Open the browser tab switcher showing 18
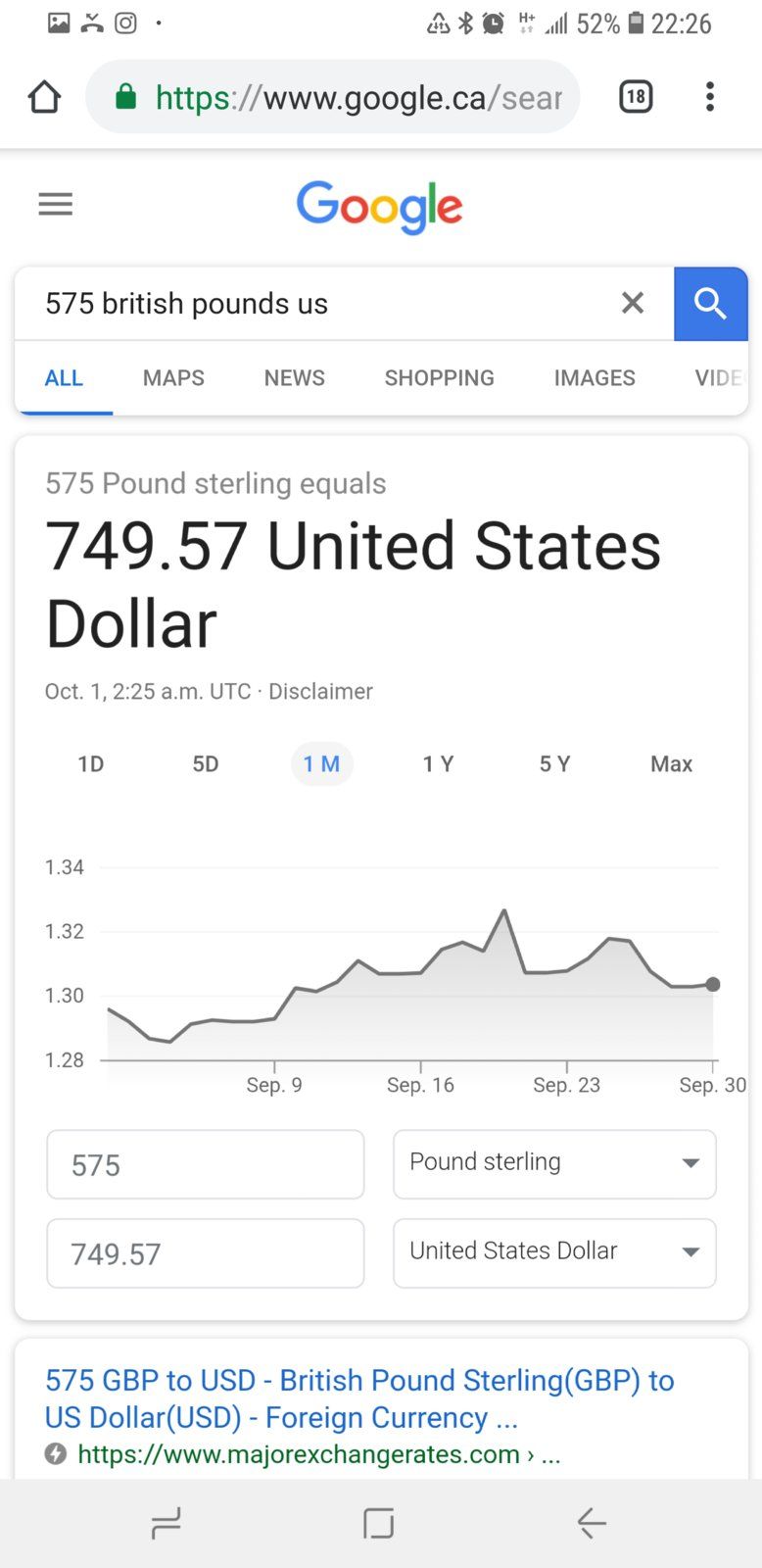This screenshot has height=1568, width=762. [x=635, y=97]
